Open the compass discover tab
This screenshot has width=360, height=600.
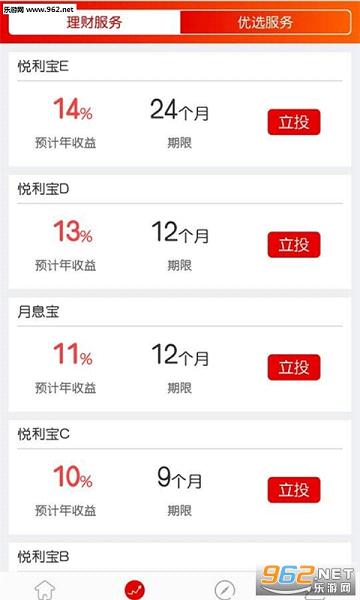225,590
